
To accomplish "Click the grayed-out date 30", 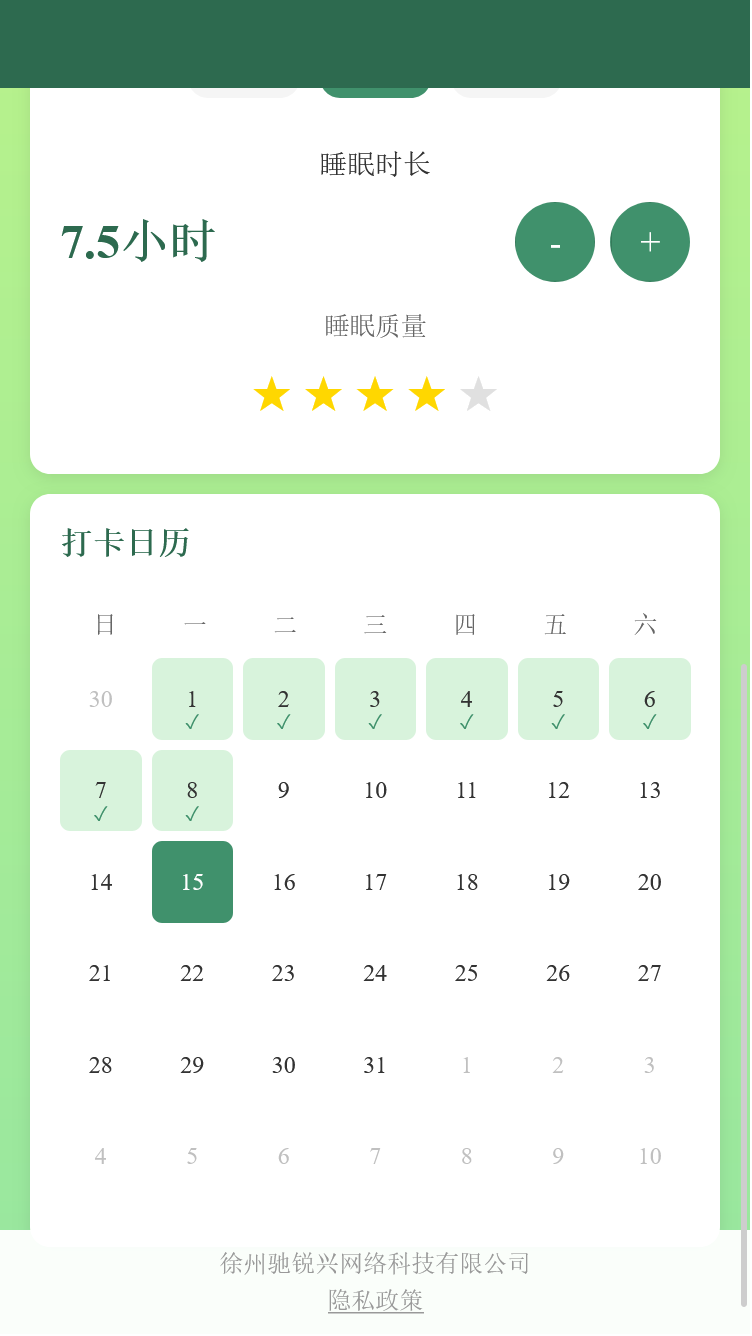I will 100,699.
